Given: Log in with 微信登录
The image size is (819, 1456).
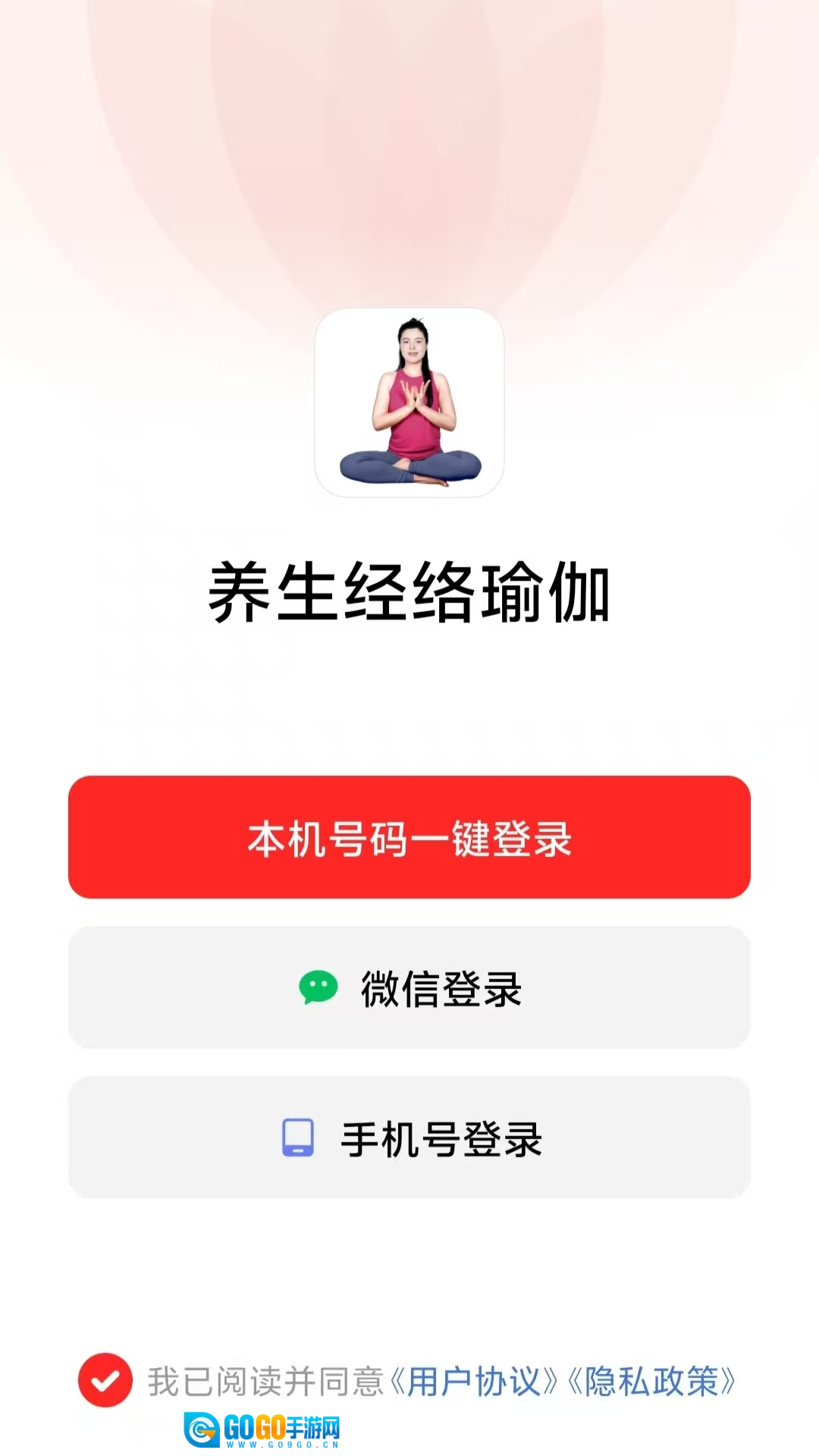Looking at the screenshot, I should tap(409, 987).
